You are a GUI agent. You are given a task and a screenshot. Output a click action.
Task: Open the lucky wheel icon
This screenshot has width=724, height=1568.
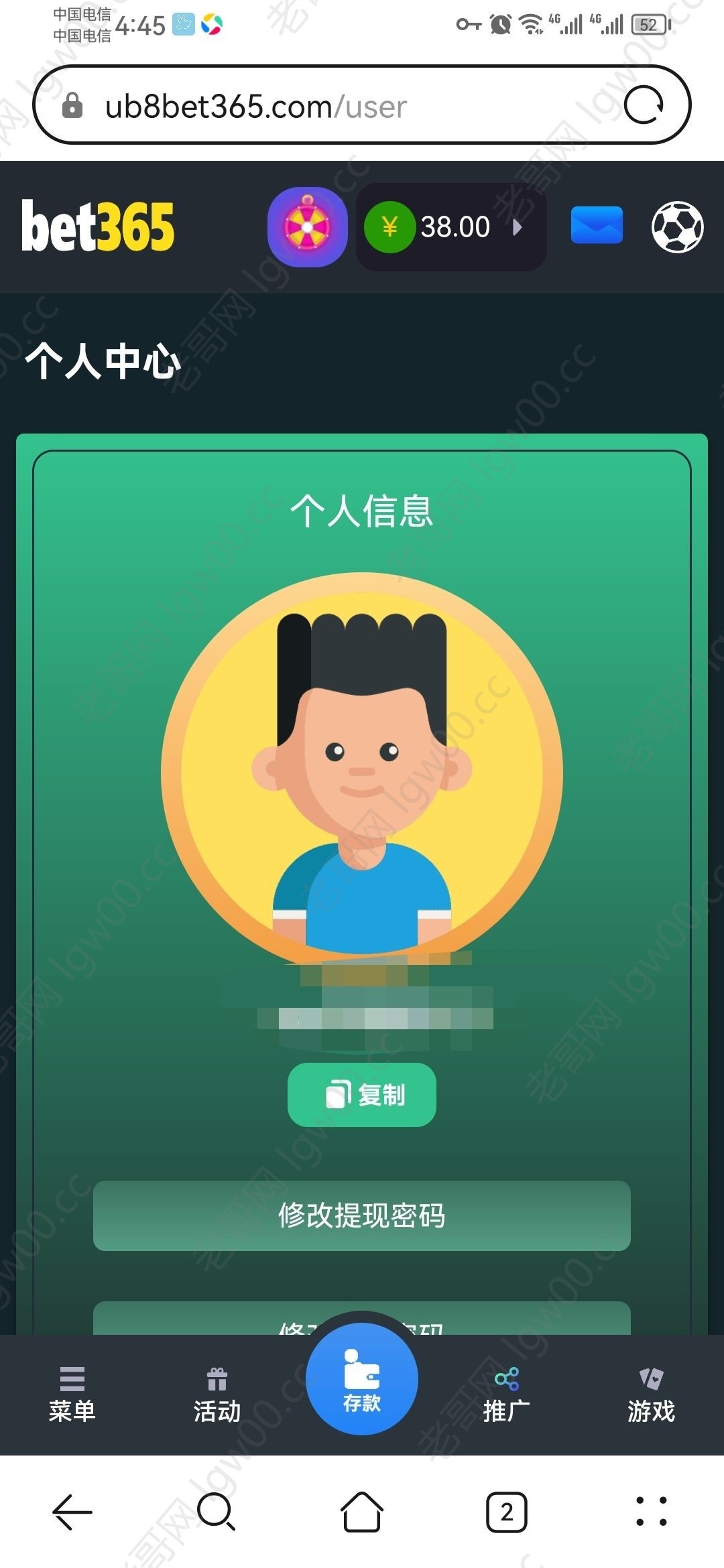point(307,226)
